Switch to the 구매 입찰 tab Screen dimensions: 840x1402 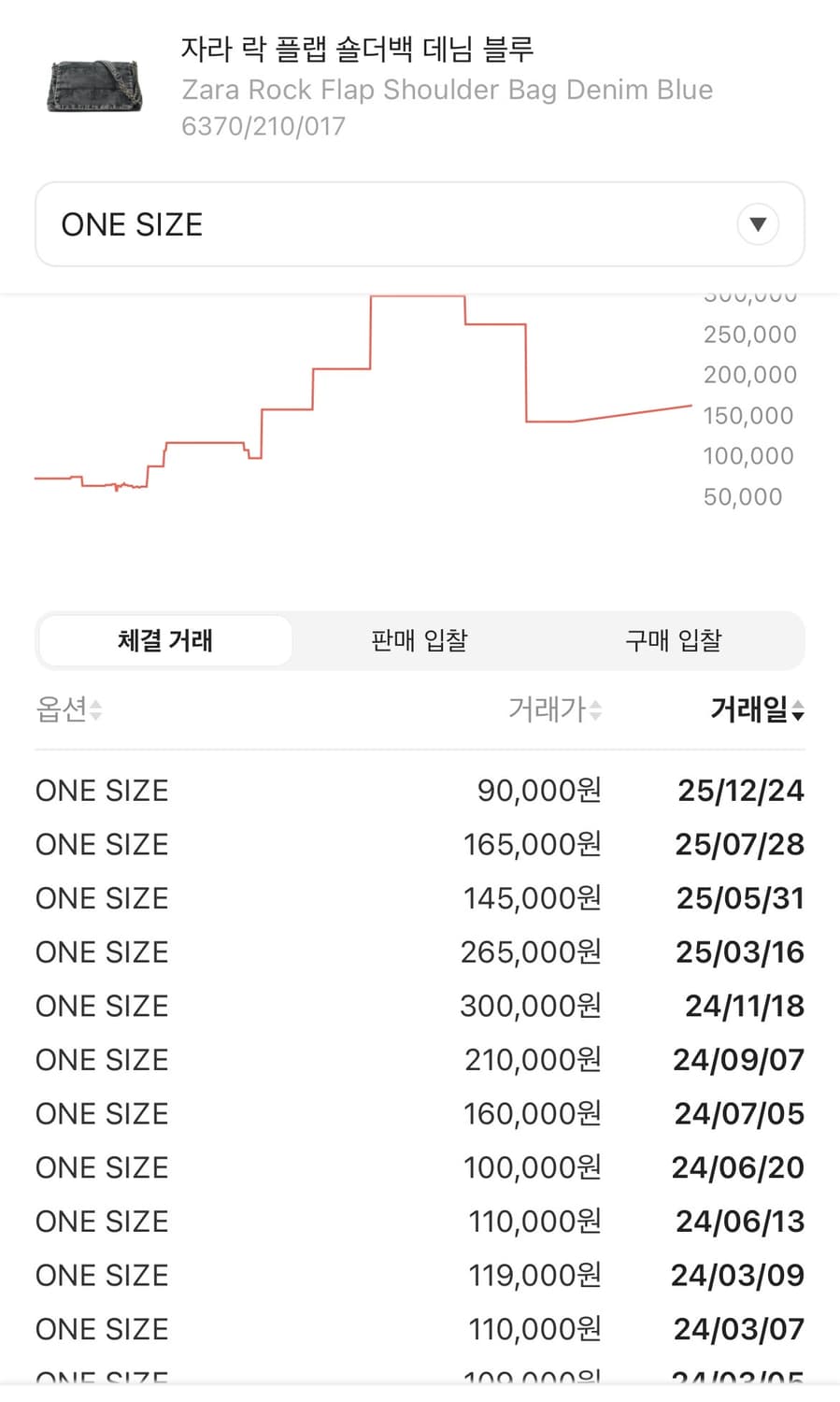tap(674, 640)
